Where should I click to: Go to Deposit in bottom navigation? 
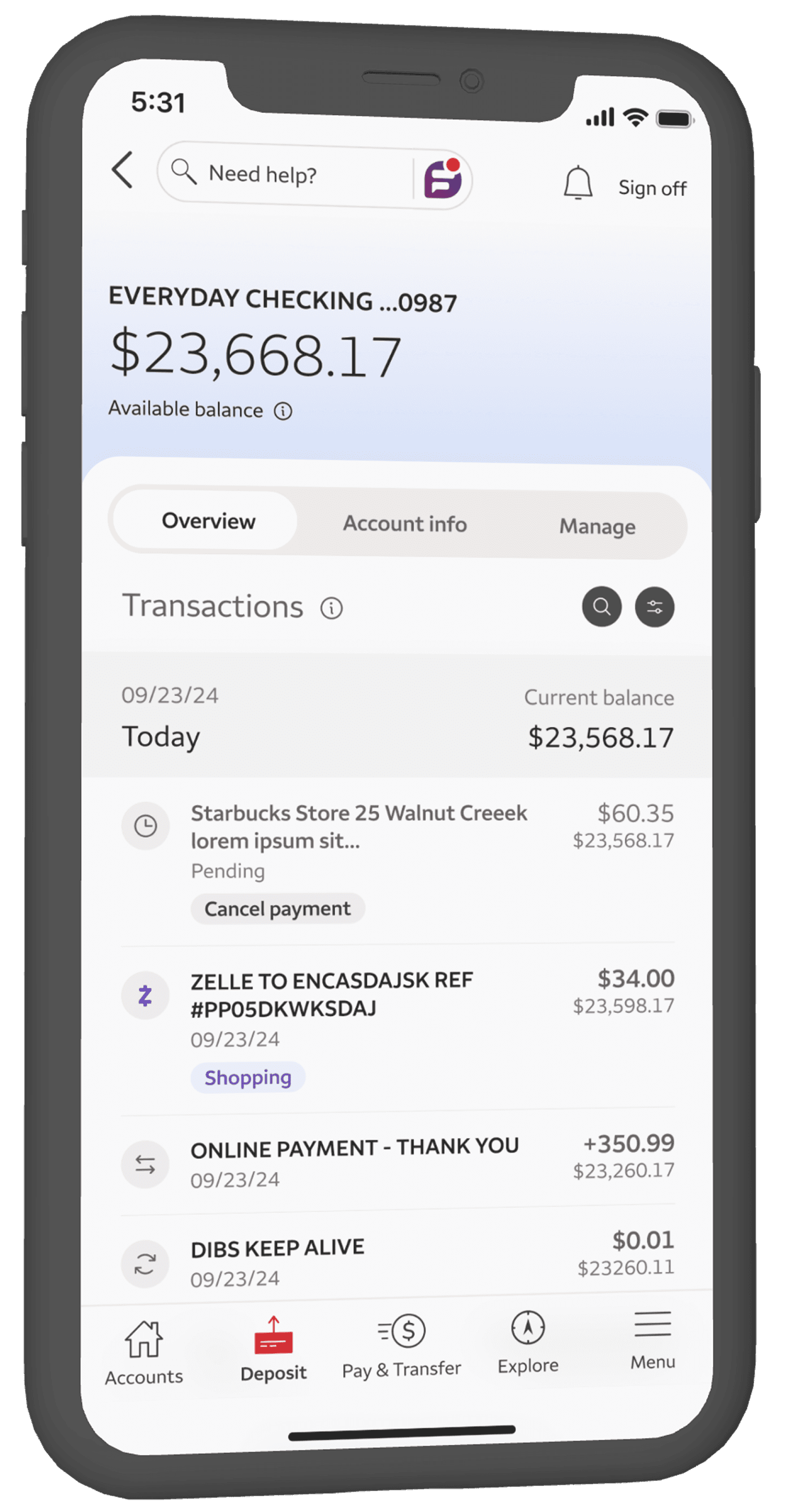(x=274, y=1348)
